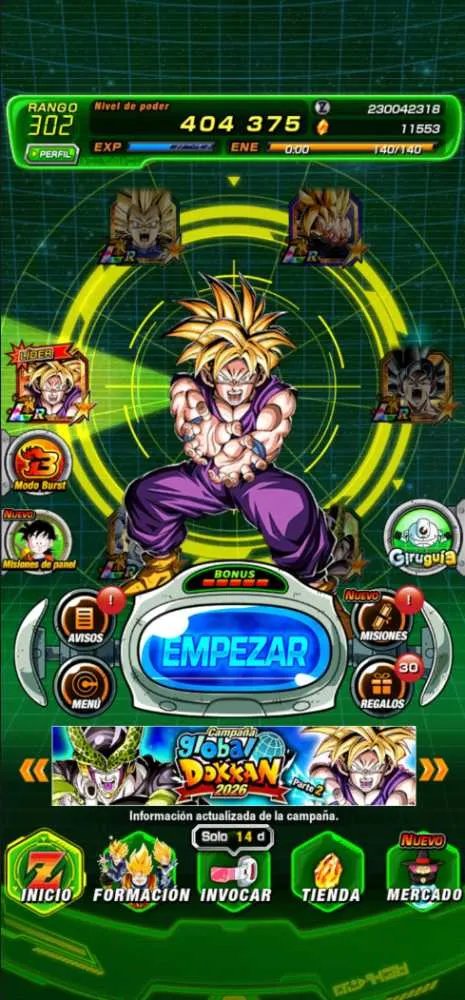Switch to the Inicio tab
Image resolution: width=465 pixels, height=1000 pixels.
coord(45,872)
